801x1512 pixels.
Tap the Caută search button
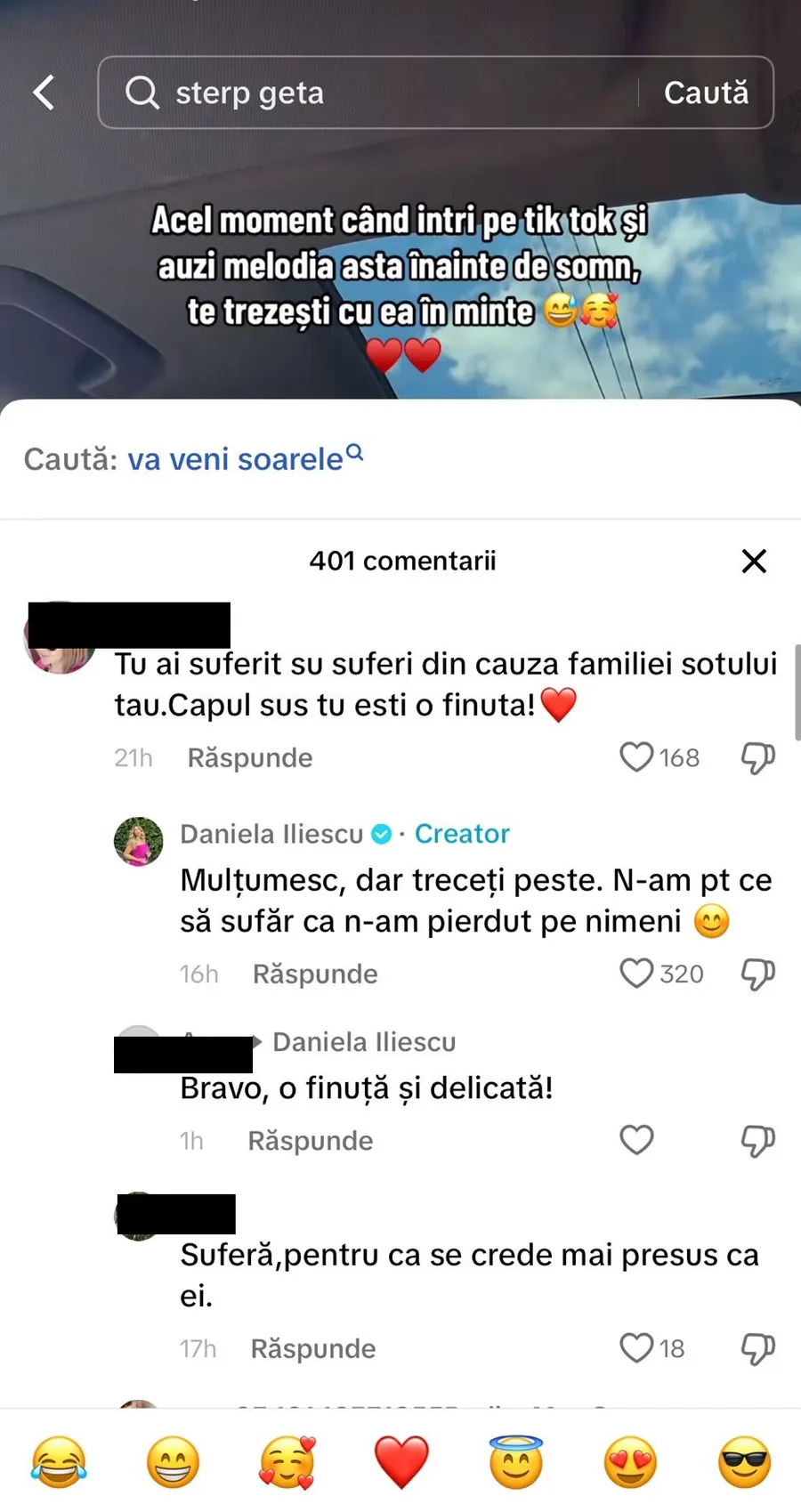tap(706, 93)
